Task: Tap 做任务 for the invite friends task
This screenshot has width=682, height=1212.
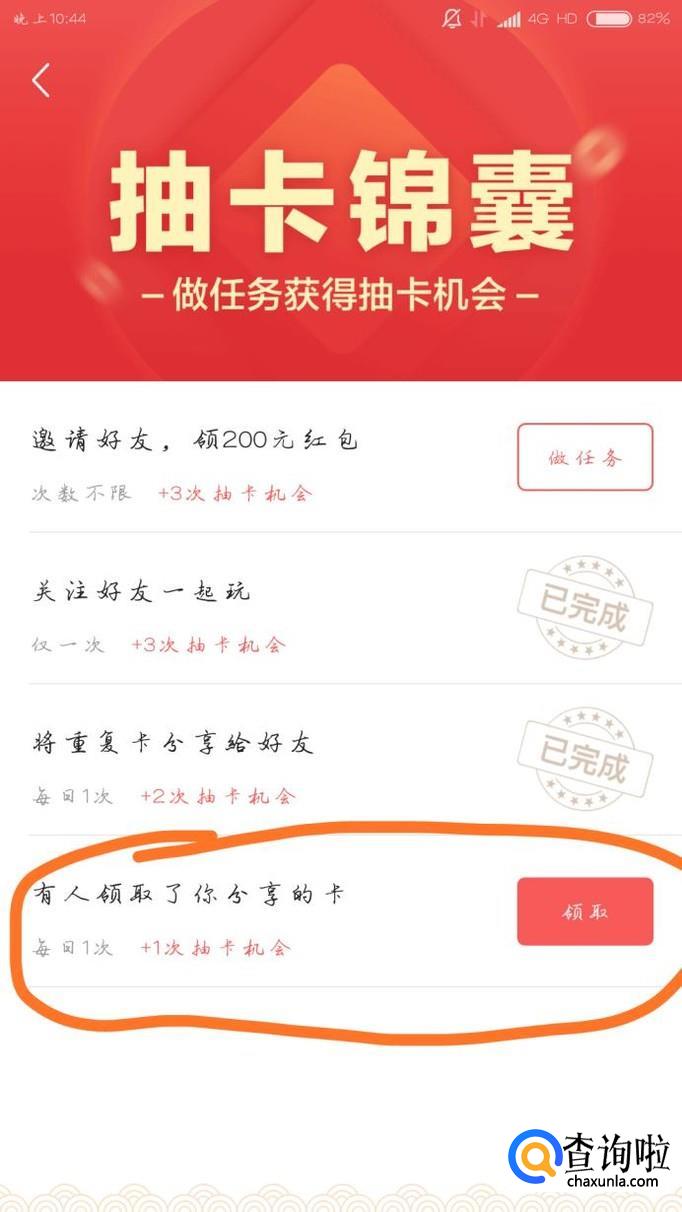Action: [x=585, y=457]
